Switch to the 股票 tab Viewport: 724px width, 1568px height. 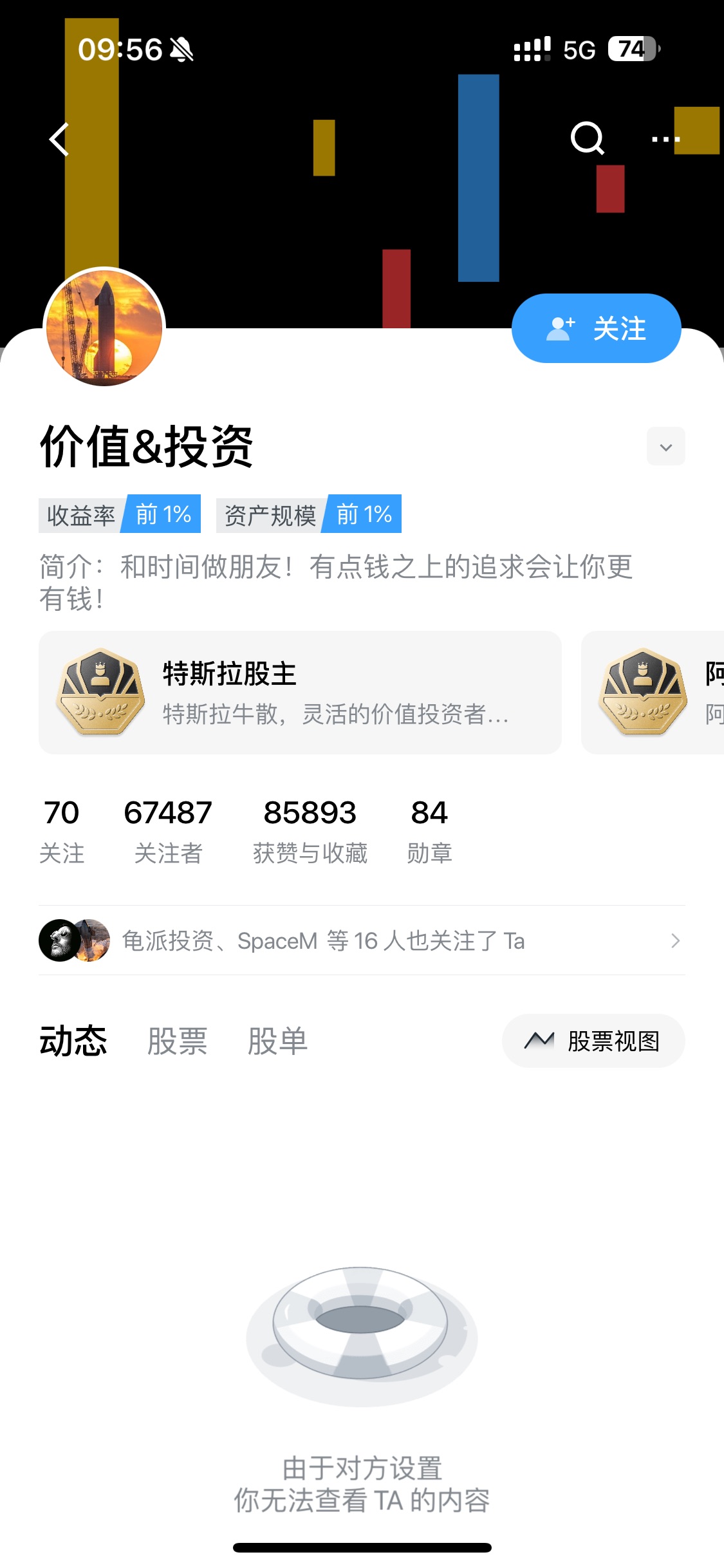[x=177, y=1041]
